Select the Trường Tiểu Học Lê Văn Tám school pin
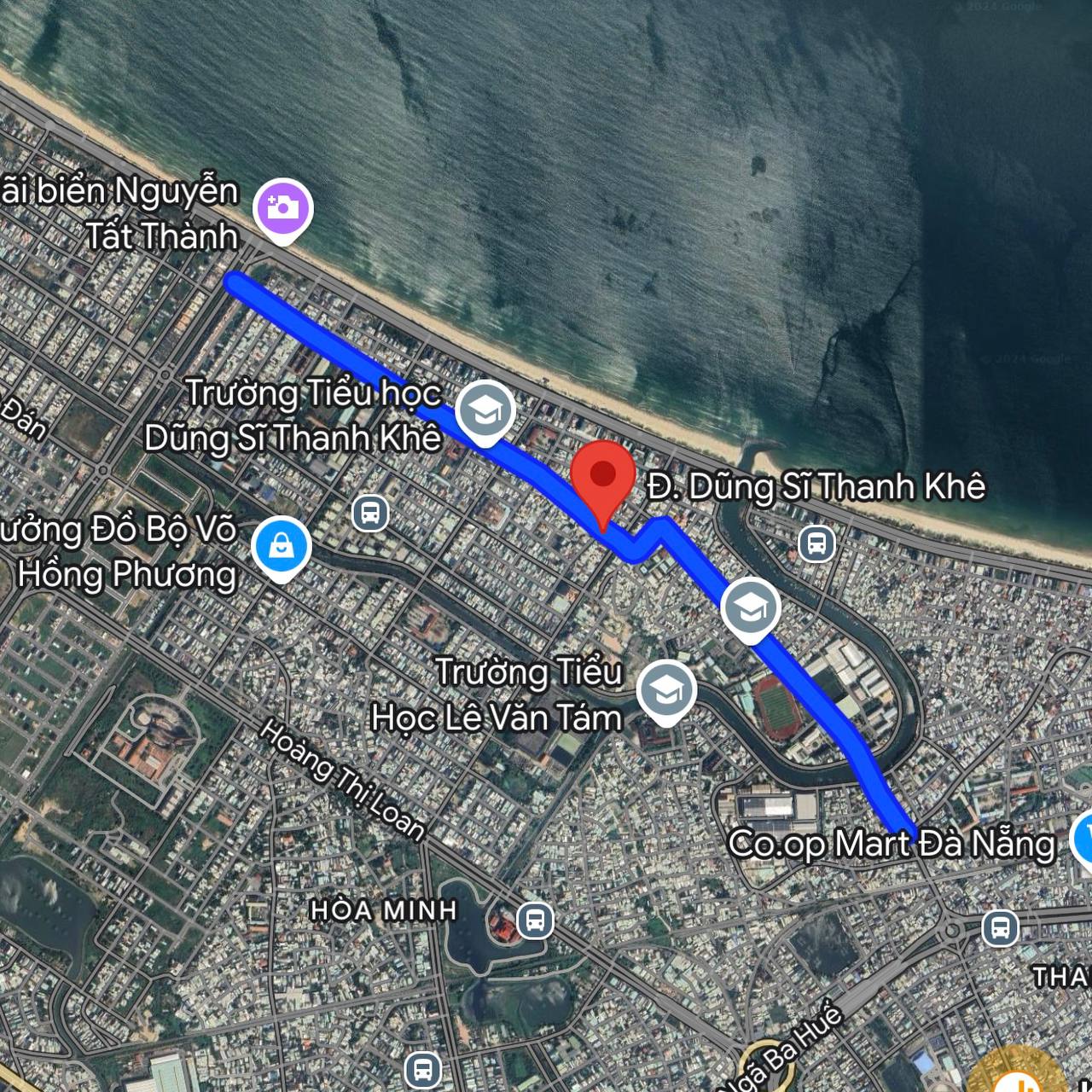The image size is (1092, 1092). point(667,689)
